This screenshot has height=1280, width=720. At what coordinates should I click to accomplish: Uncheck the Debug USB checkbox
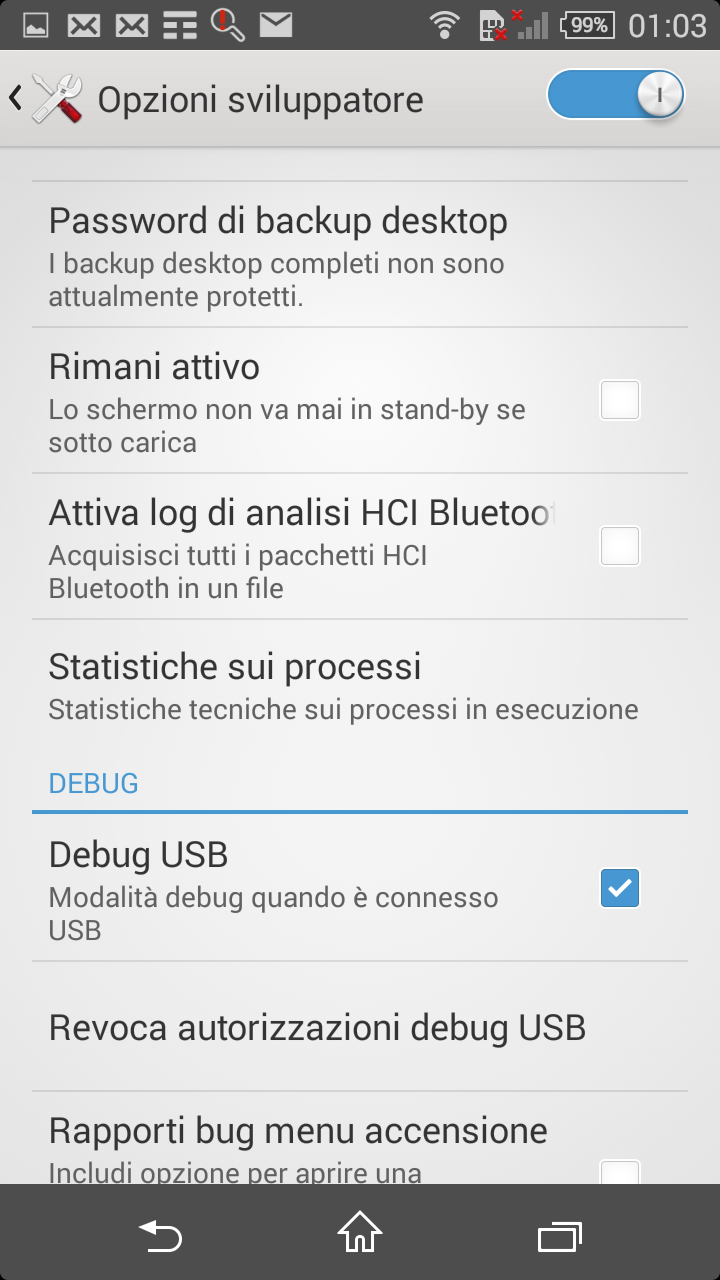click(x=619, y=888)
